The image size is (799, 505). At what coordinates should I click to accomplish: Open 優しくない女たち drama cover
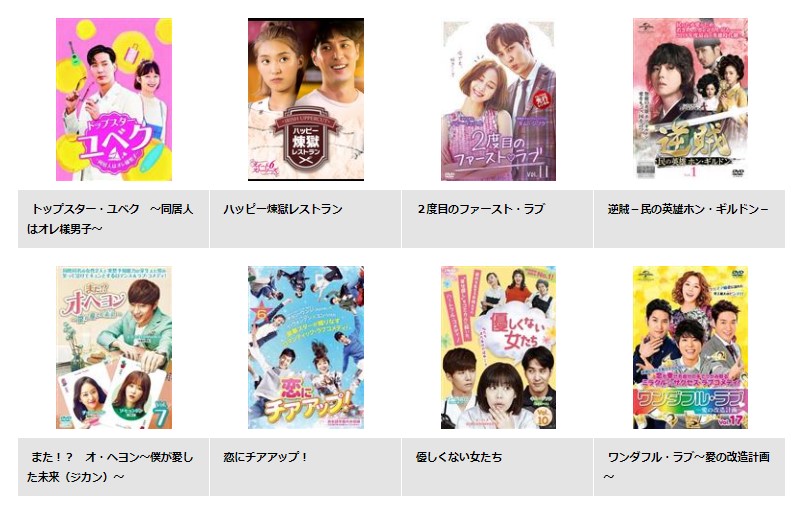(x=497, y=347)
